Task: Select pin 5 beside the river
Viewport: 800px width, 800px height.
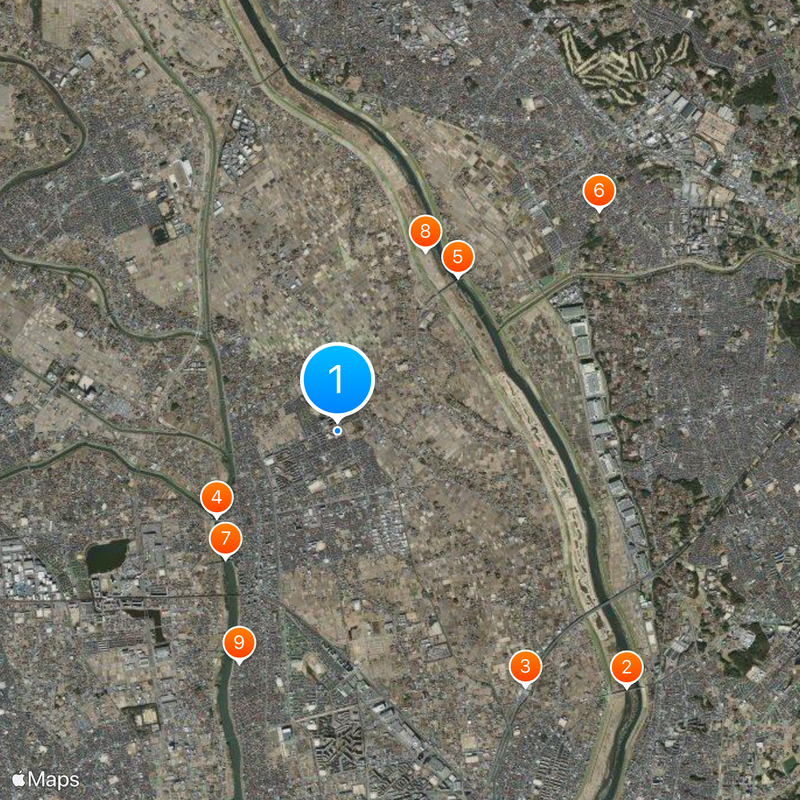Action: [x=458, y=257]
